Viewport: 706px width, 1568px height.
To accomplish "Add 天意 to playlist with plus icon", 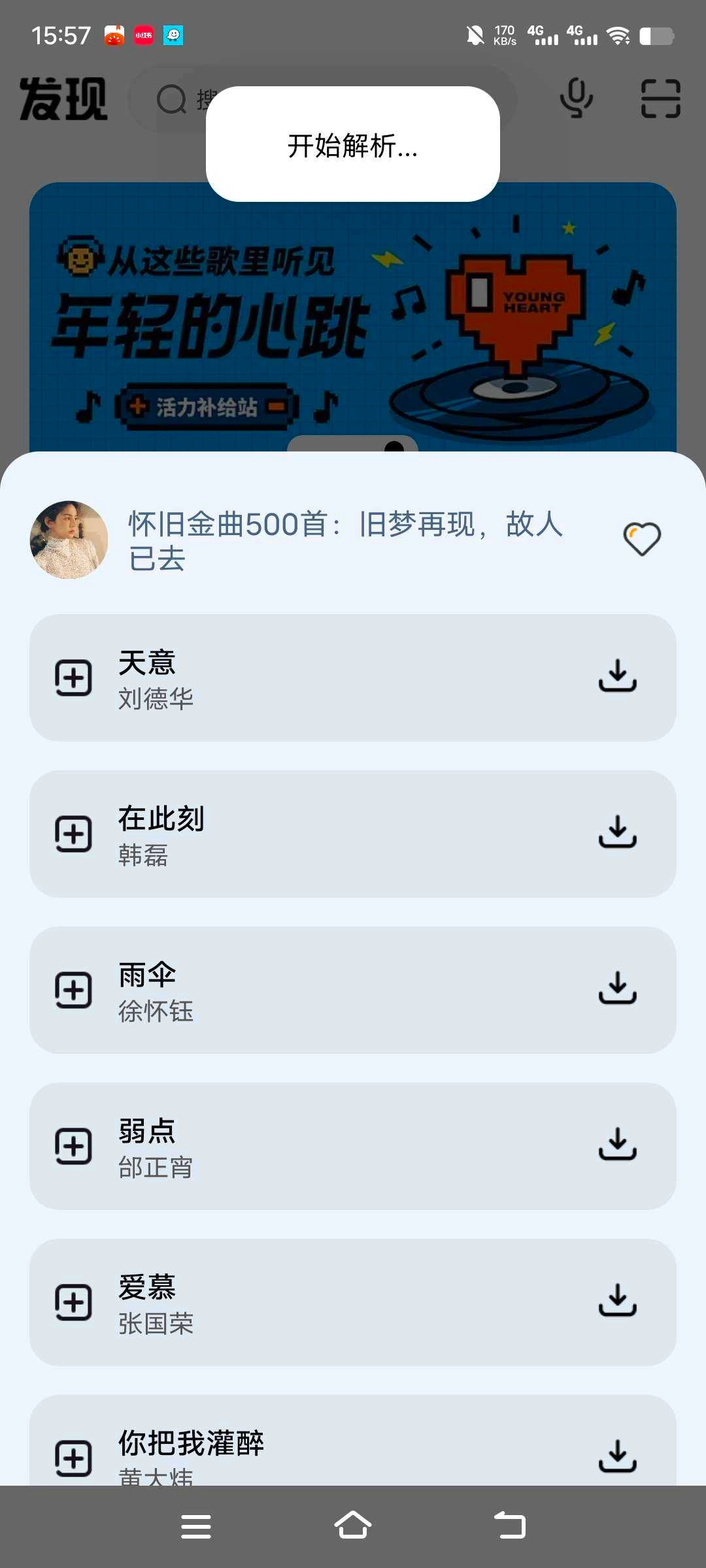I will point(74,678).
